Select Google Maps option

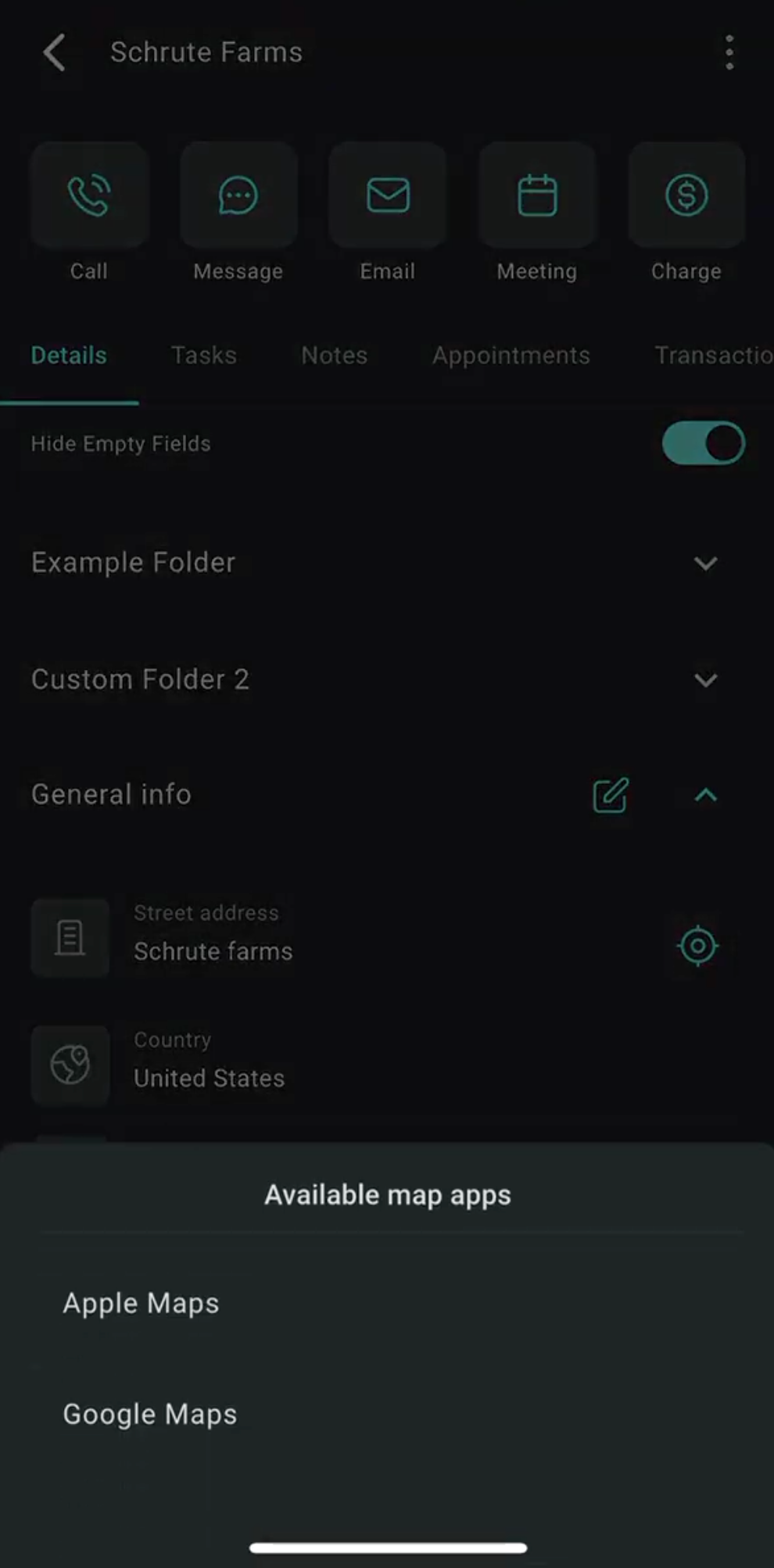(x=149, y=1414)
